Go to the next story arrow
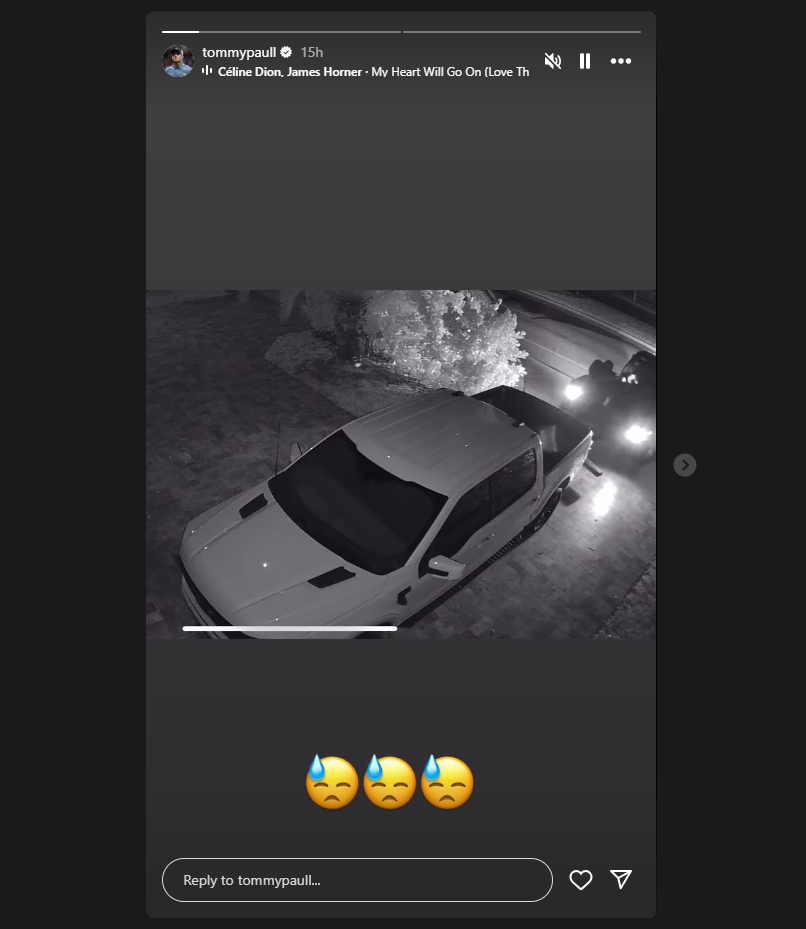This screenshot has width=806, height=929. point(684,465)
